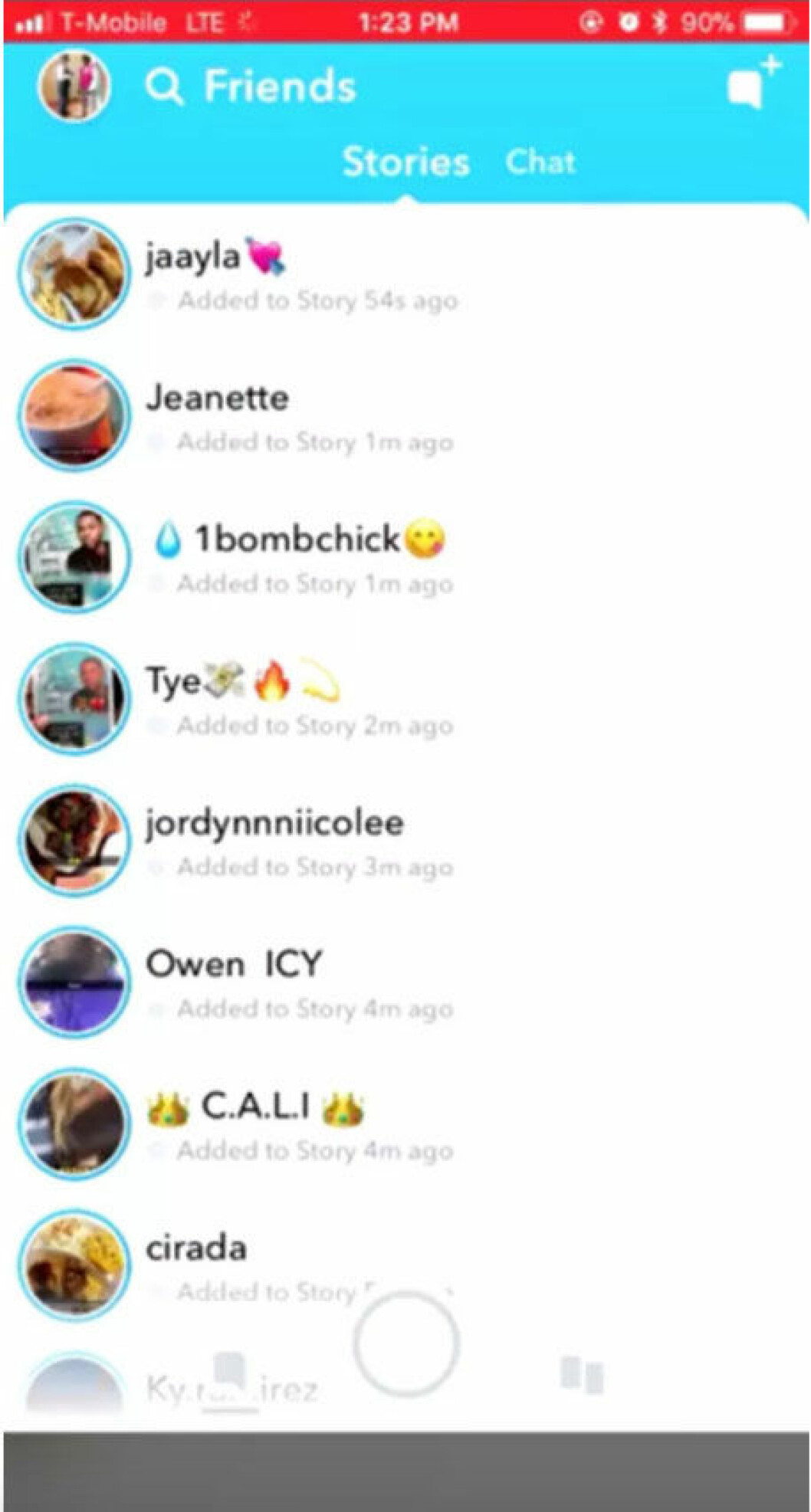Open your profile avatar
The height and width of the screenshot is (1512, 811).
(74, 86)
